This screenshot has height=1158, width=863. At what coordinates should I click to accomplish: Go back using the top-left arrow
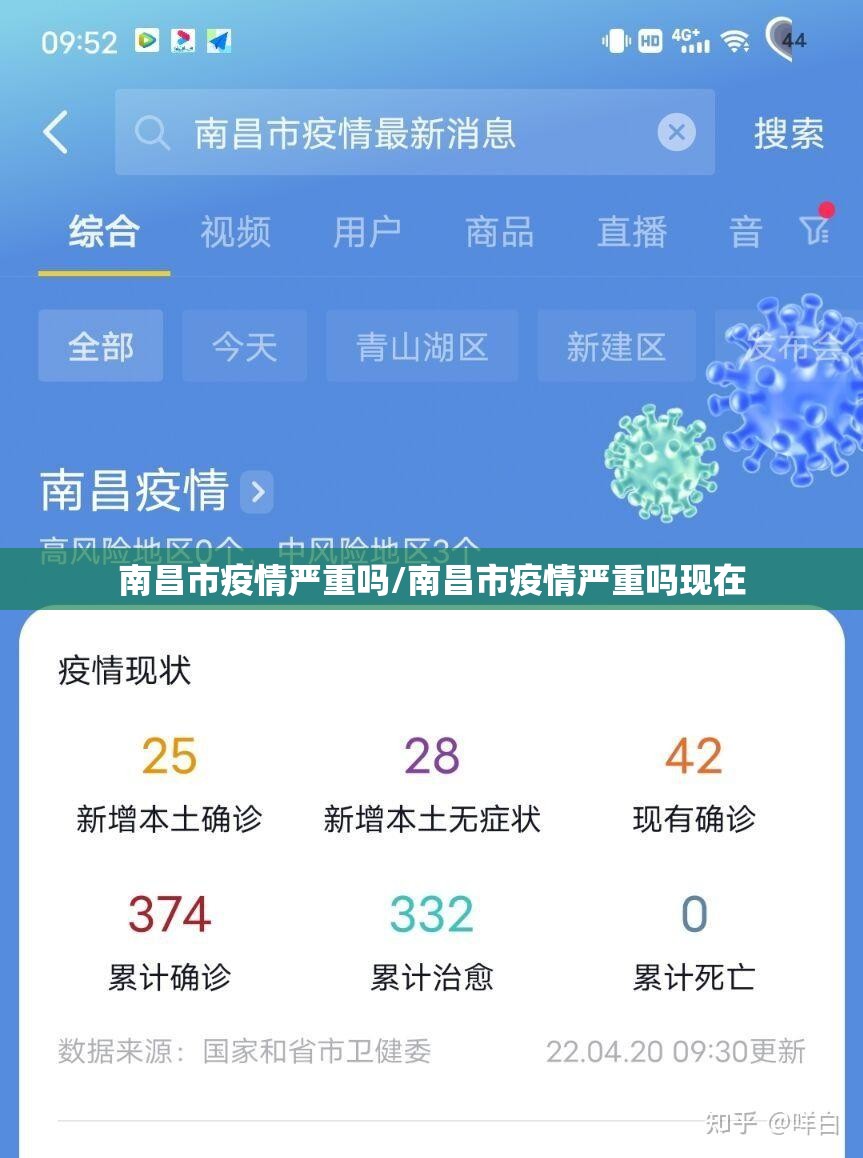click(x=56, y=133)
